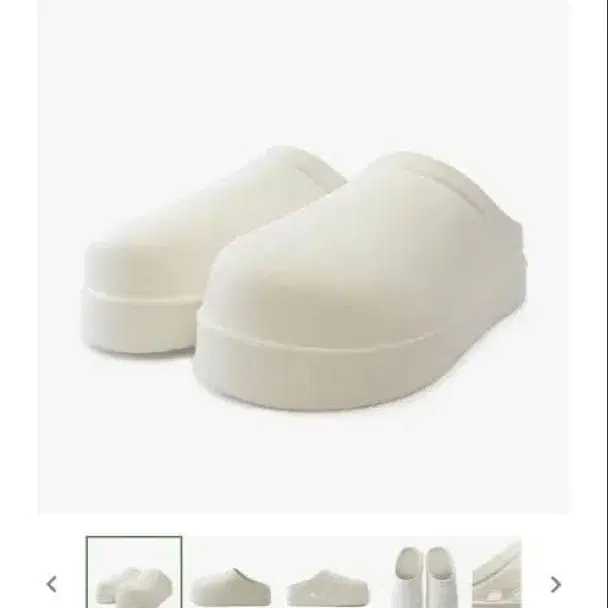This screenshot has height=608, width=608.
Task: Select the highlighted angled-pair thumbnail
Action: click(x=134, y=574)
